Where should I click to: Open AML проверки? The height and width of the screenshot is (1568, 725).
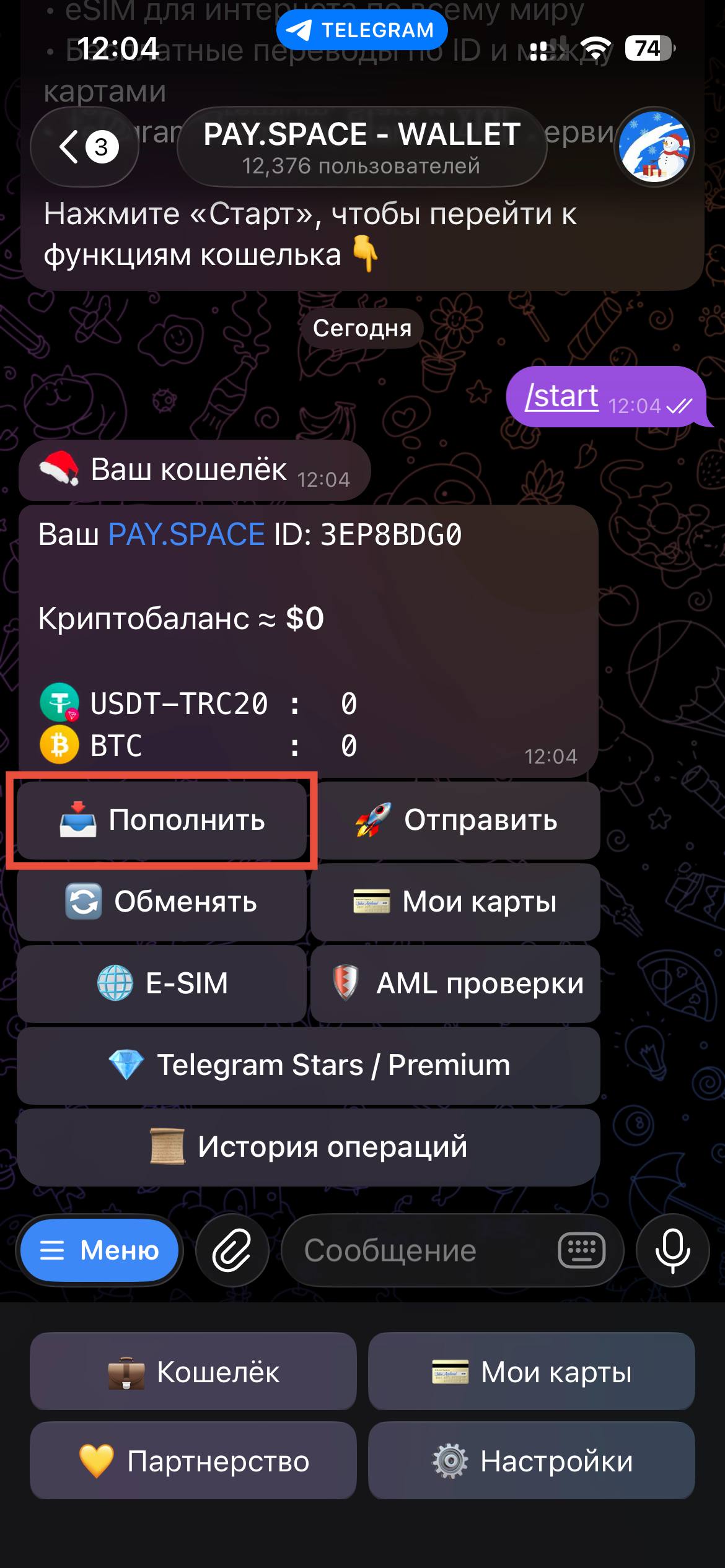pos(456,983)
